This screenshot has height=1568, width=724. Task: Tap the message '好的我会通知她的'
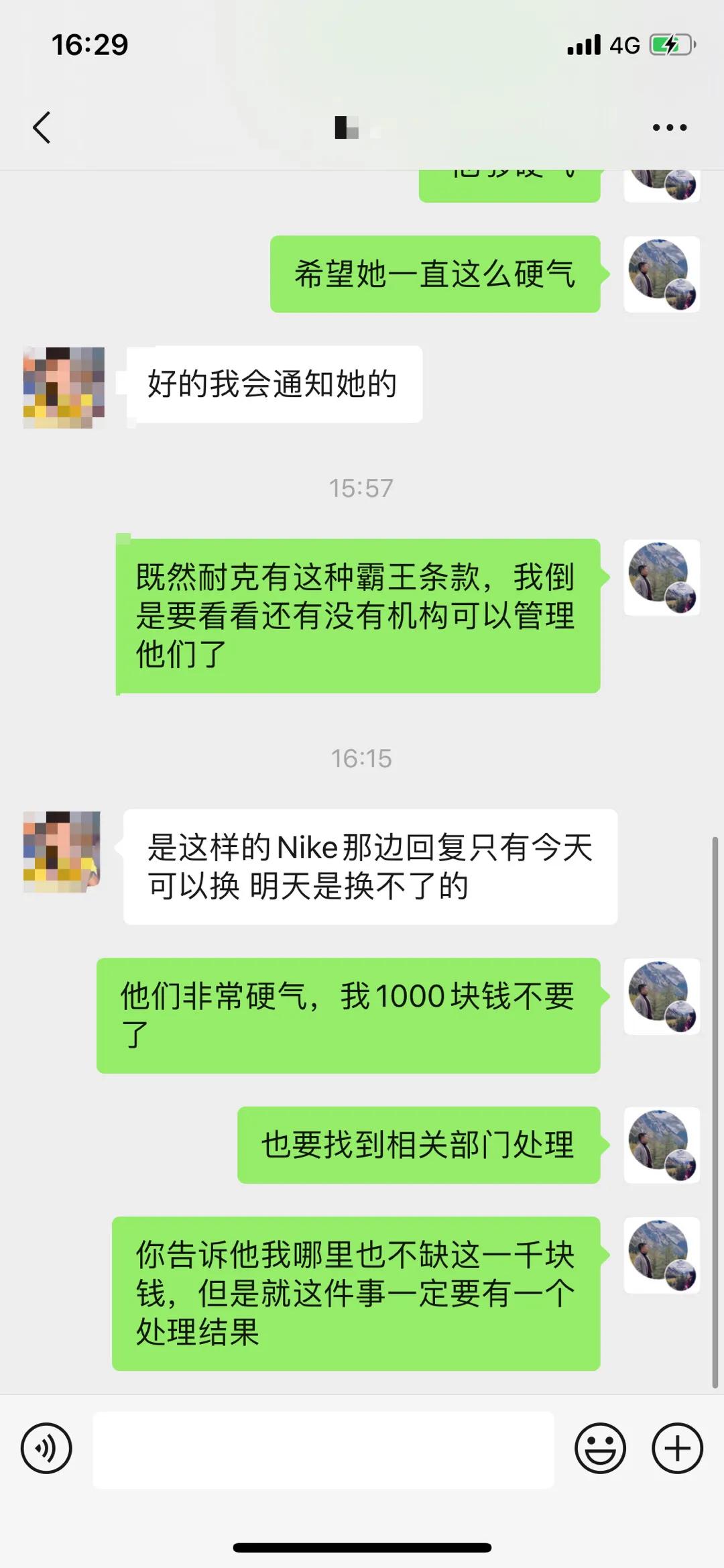coord(271,384)
